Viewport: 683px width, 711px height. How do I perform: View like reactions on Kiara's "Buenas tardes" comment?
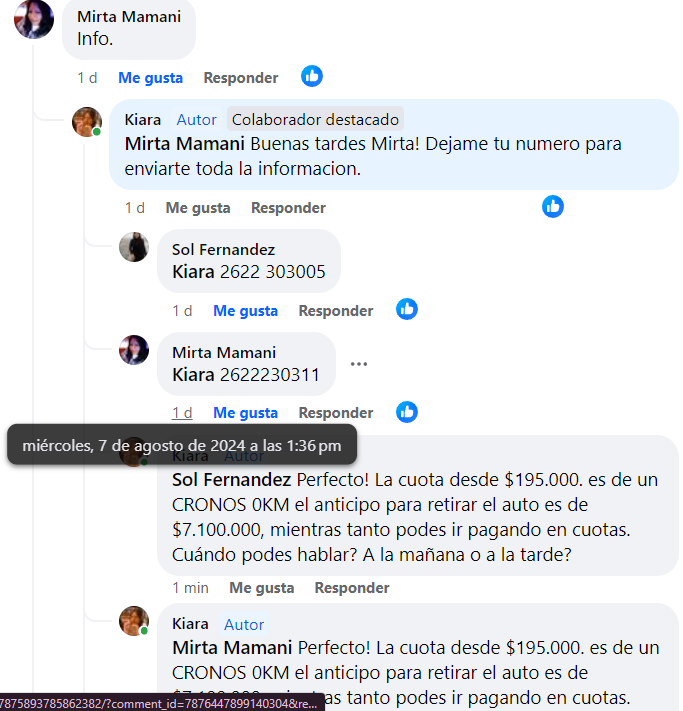click(x=552, y=207)
